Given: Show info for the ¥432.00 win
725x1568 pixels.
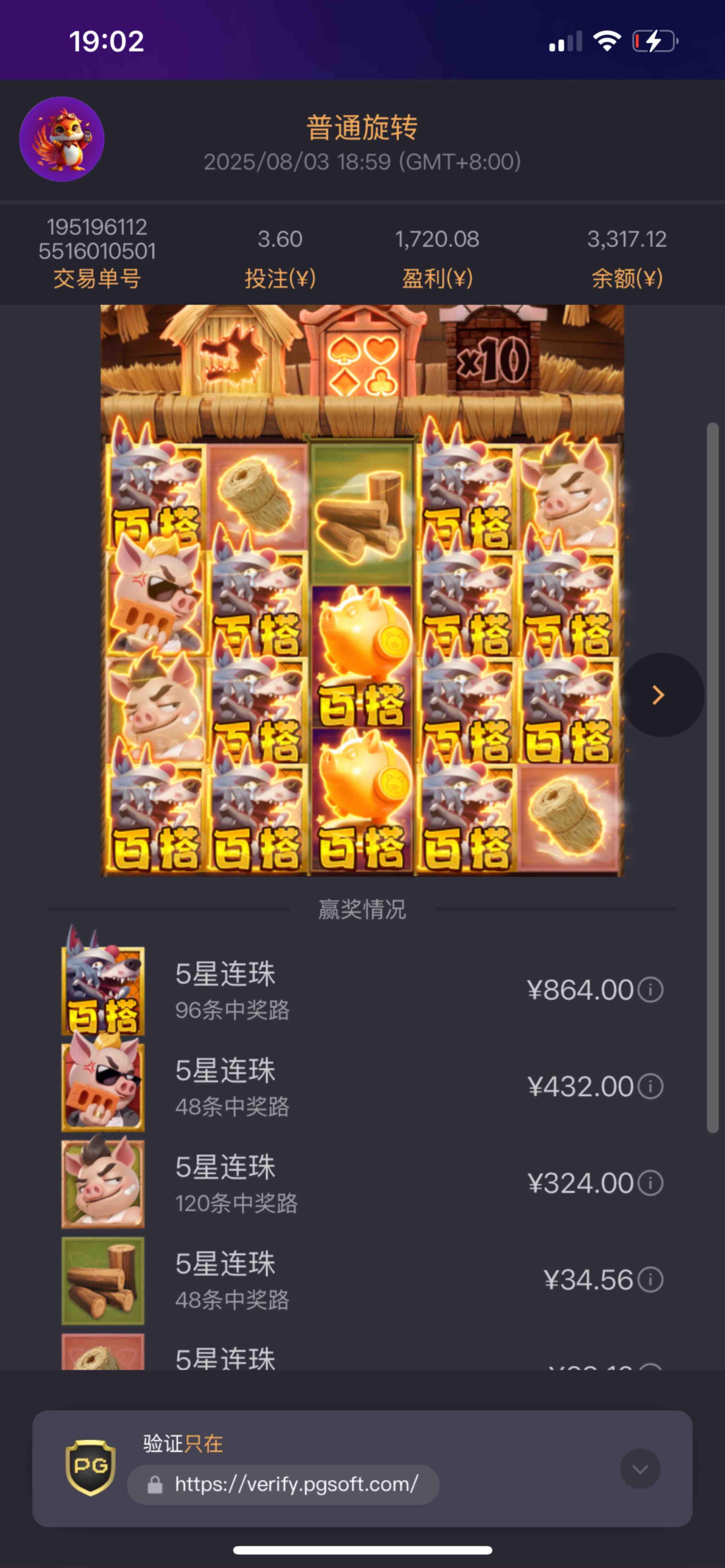Looking at the screenshot, I should pyautogui.click(x=650, y=1086).
